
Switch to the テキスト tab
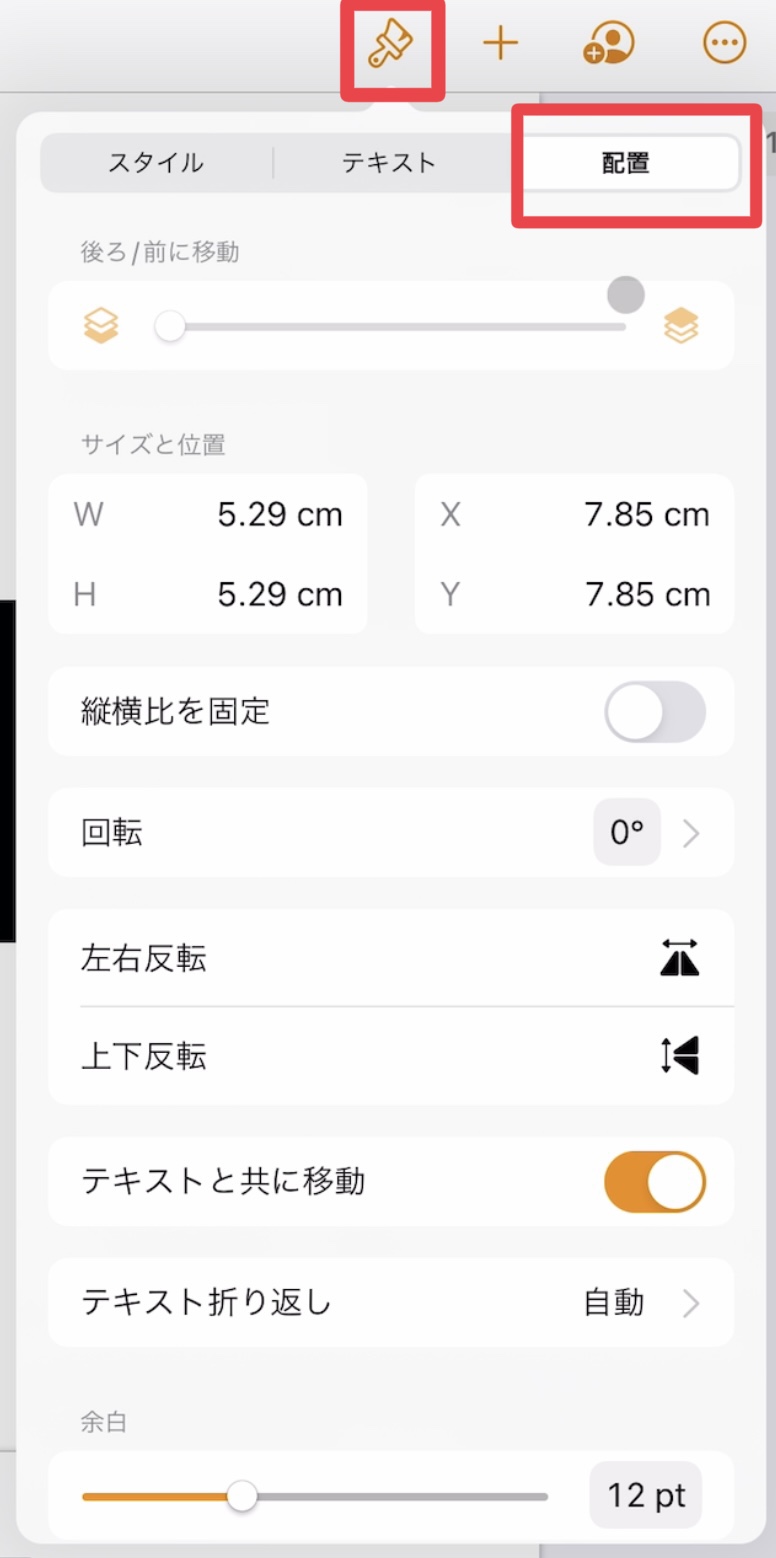(x=389, y=163)
